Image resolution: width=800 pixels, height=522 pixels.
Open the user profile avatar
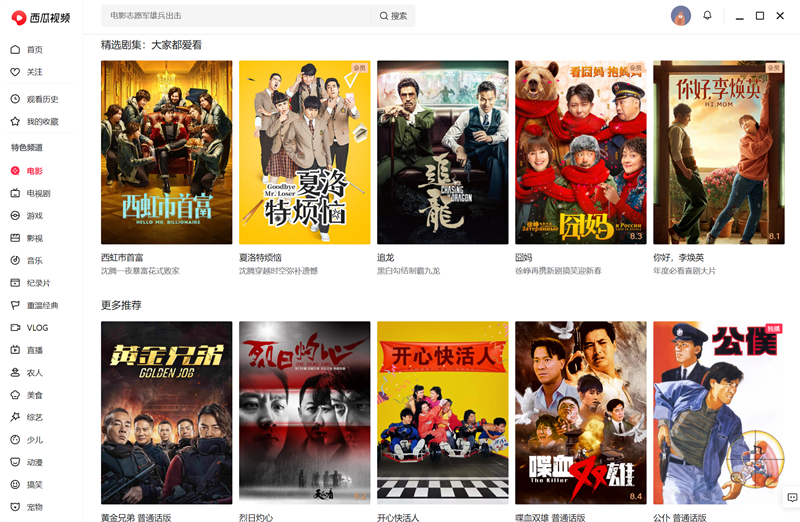[681, 16]
